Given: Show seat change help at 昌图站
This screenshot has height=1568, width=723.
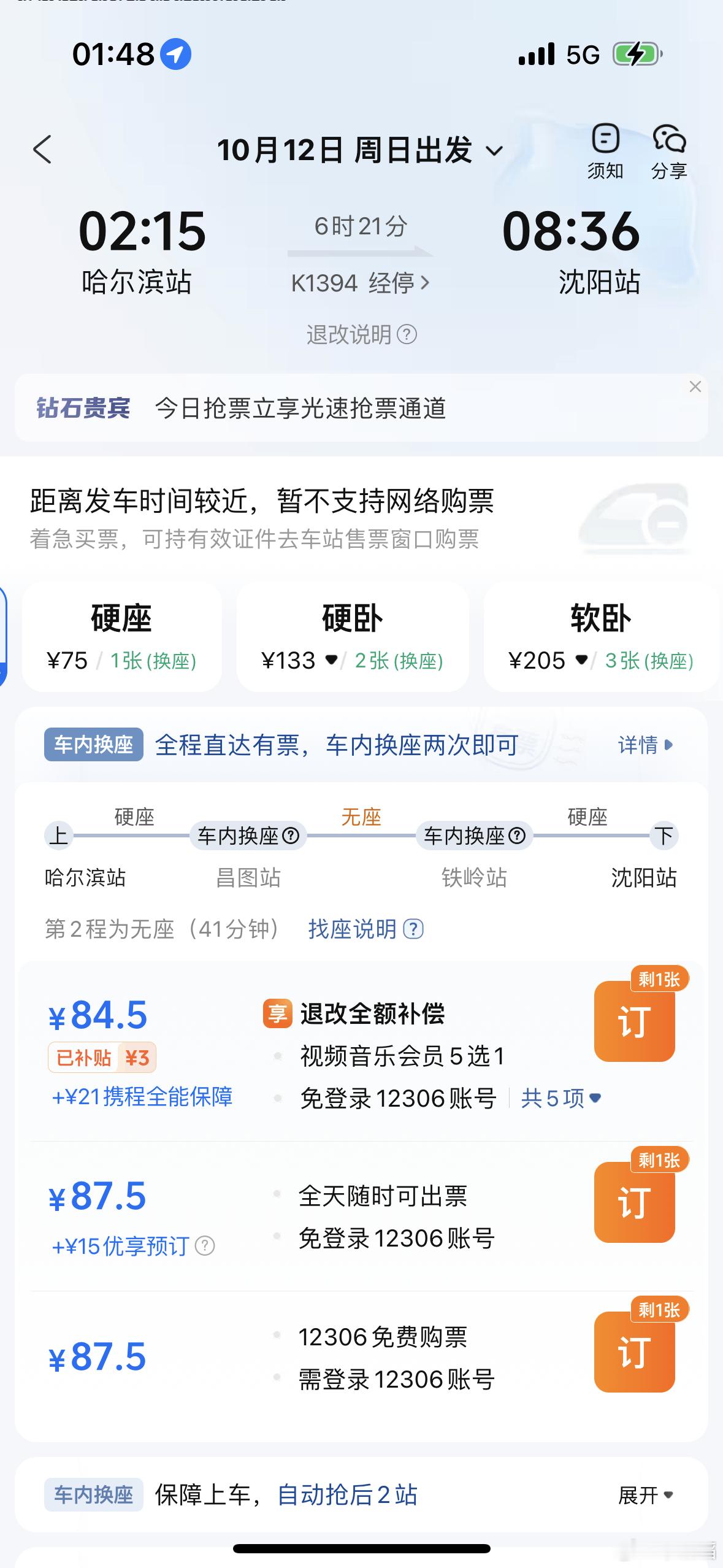Looking at the screenshot, I should pyautogui.click(x=292, y=836).
